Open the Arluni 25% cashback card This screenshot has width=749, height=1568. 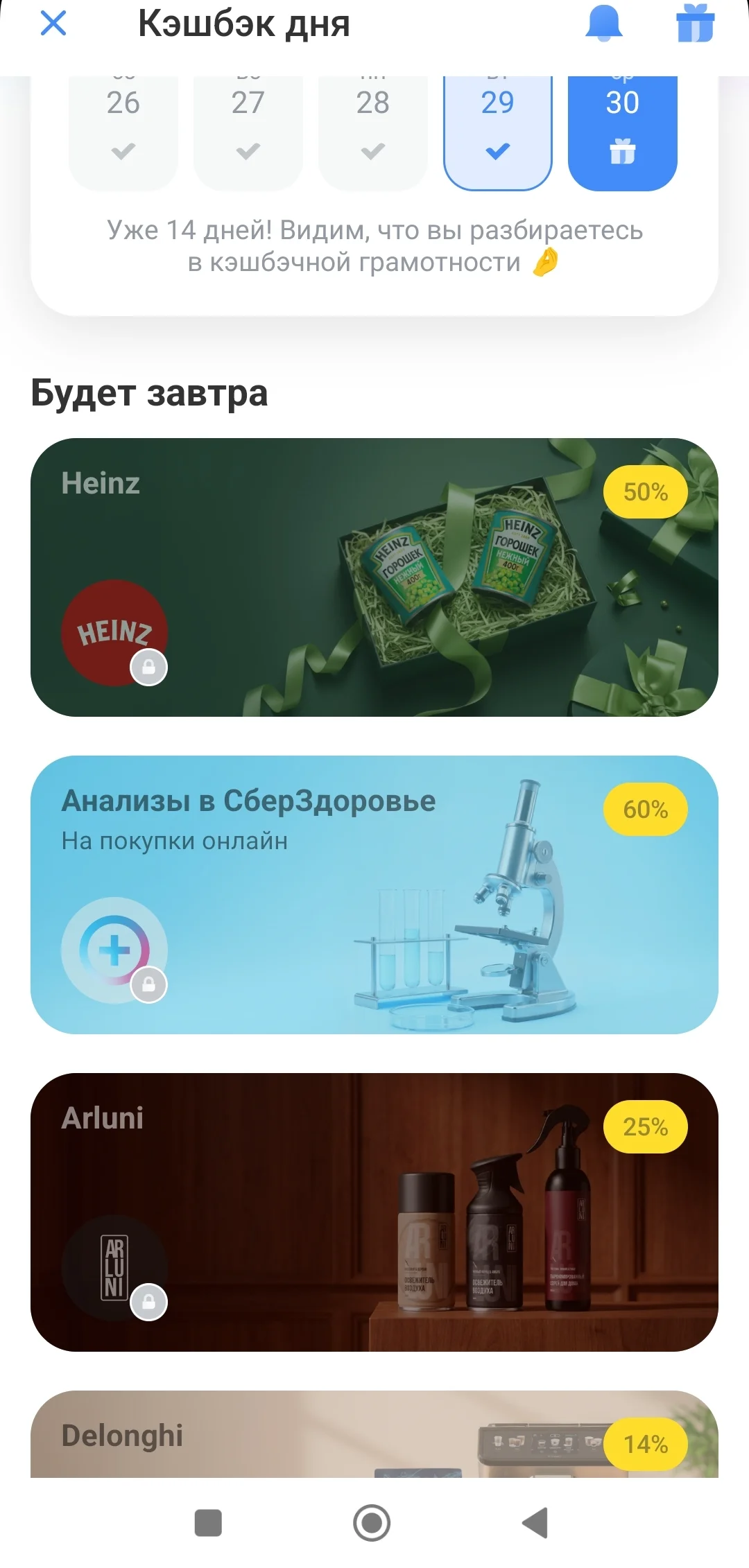tap(374, 1212)
